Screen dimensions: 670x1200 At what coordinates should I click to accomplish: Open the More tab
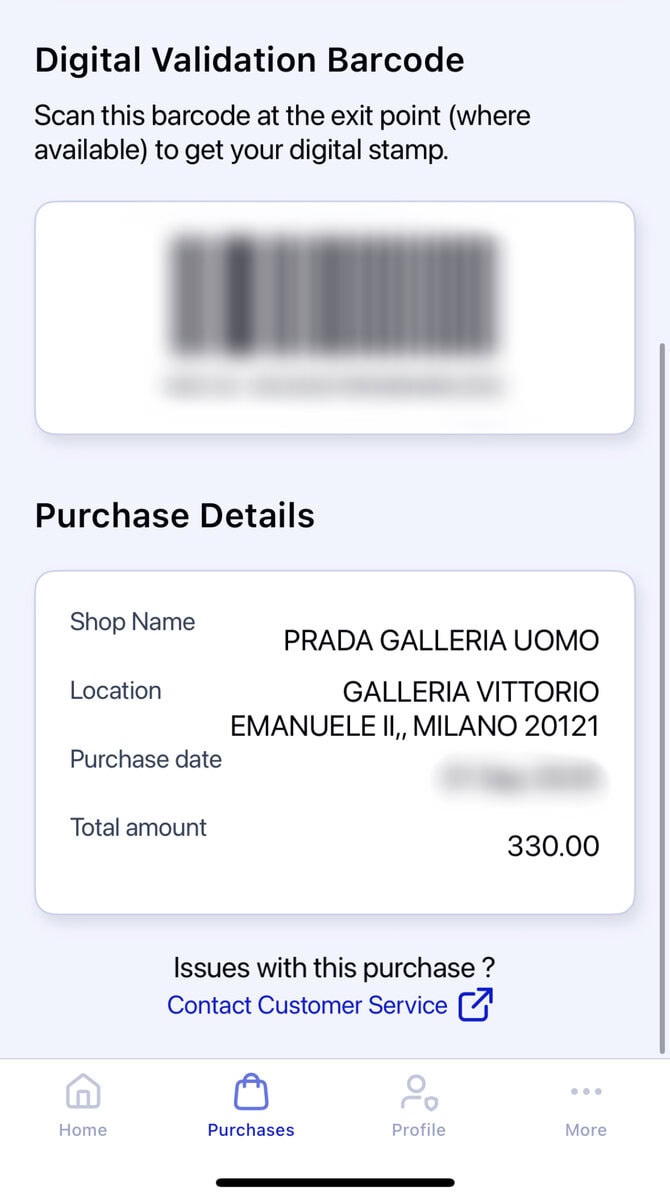coord(586,1106)
